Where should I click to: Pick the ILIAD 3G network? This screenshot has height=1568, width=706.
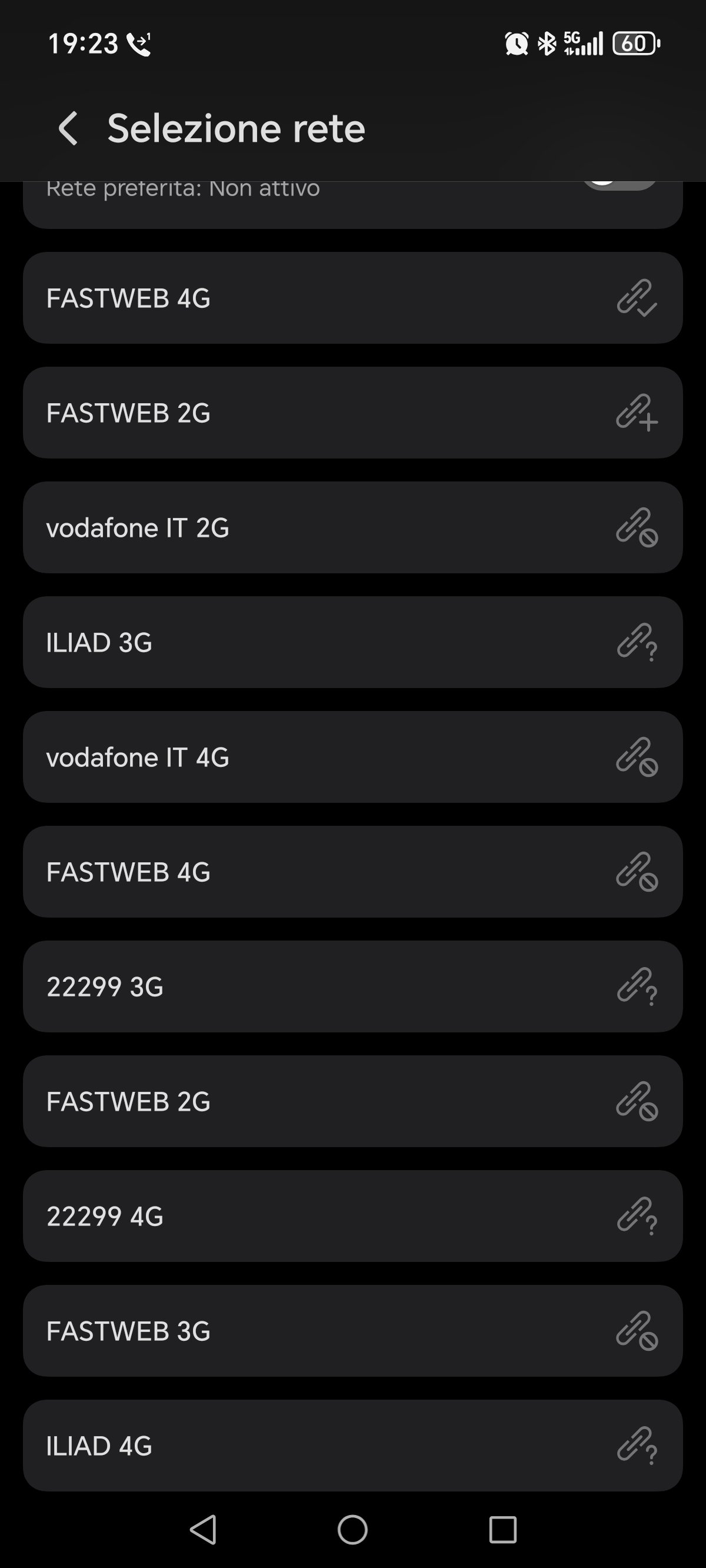coord(352,642)
